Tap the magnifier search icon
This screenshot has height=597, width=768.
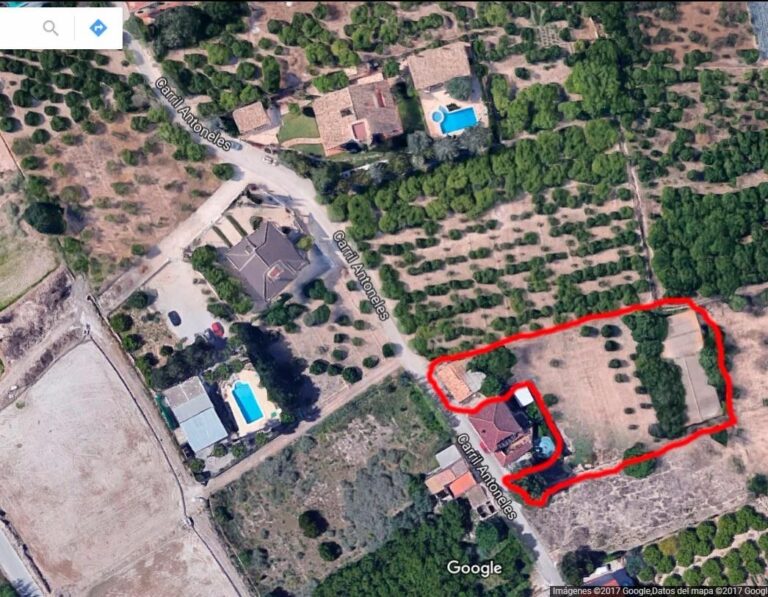pos(50,28)
